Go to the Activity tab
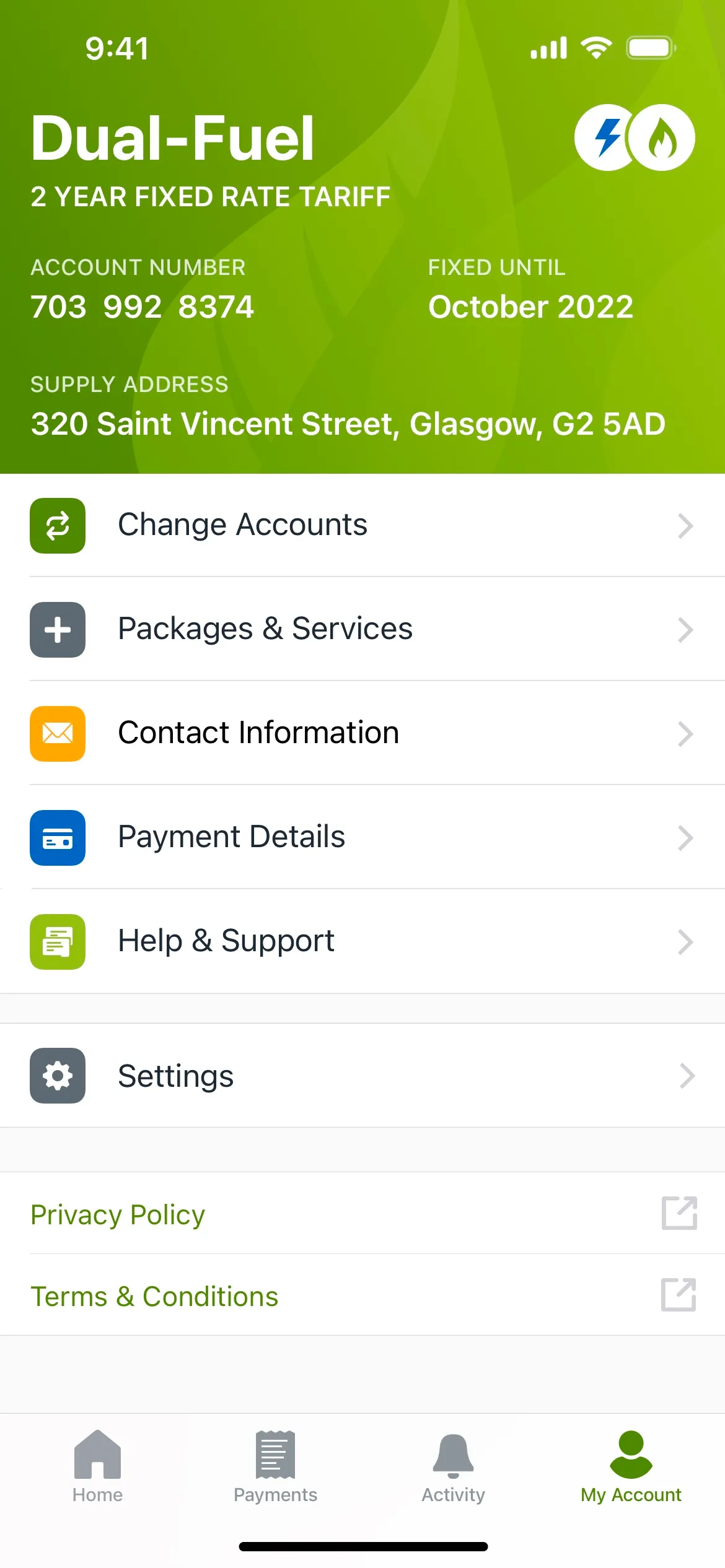The height and width of the screenshot is (1568, 725). pos(453,1466)
